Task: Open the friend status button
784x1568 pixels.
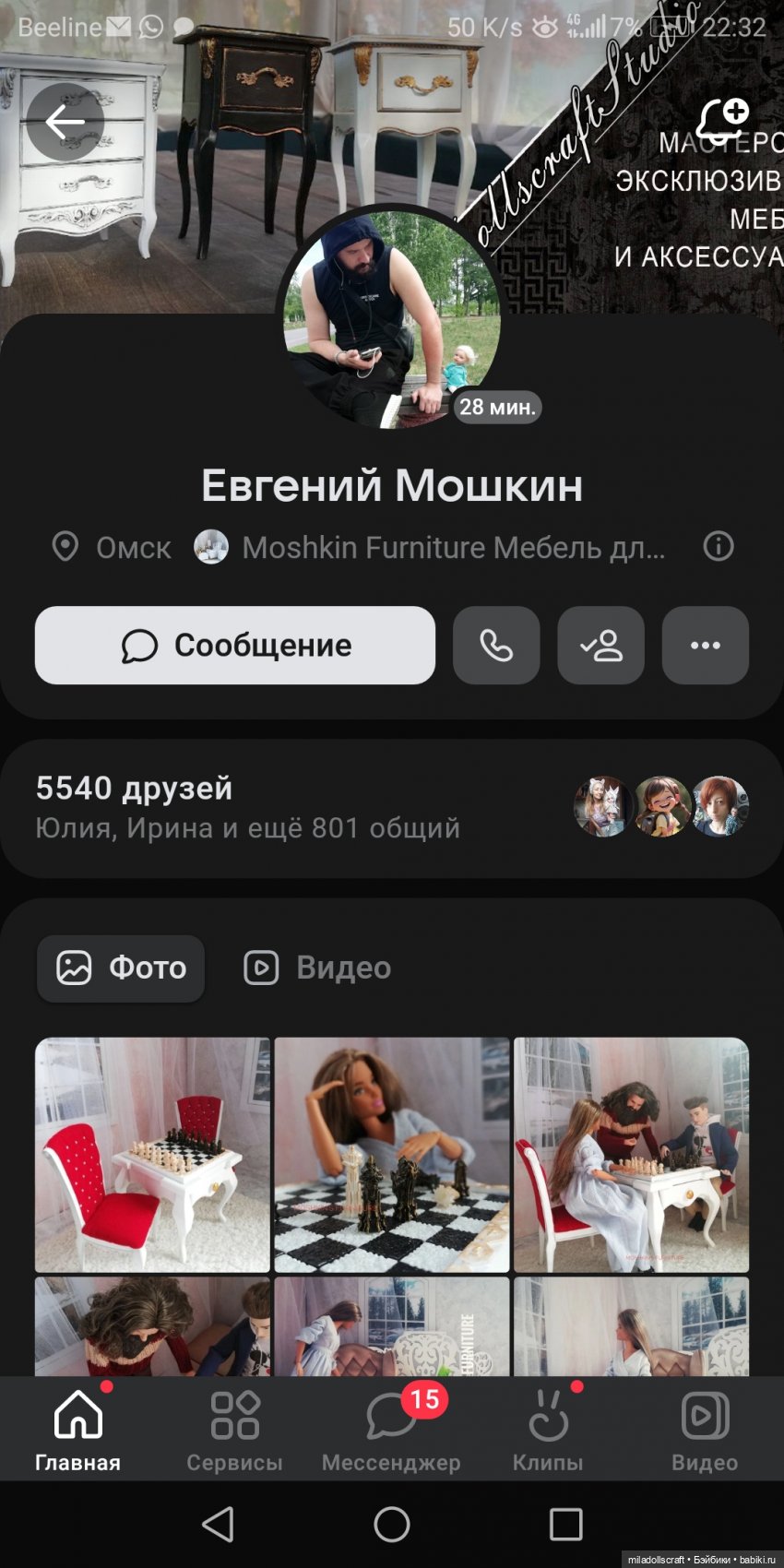Action: click(x=600, y=646)
